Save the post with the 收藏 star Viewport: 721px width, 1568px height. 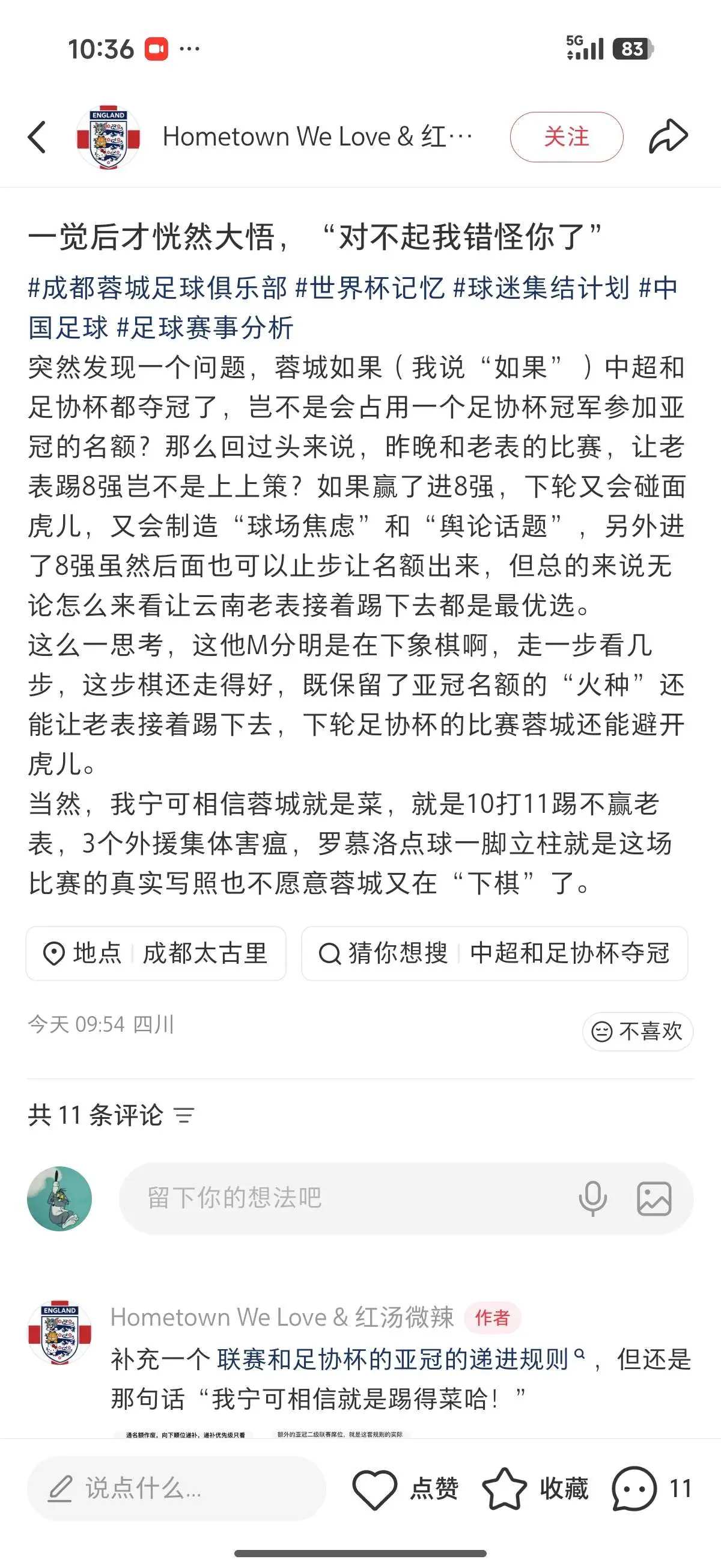pyautogui.click(x=535, y=1489)
